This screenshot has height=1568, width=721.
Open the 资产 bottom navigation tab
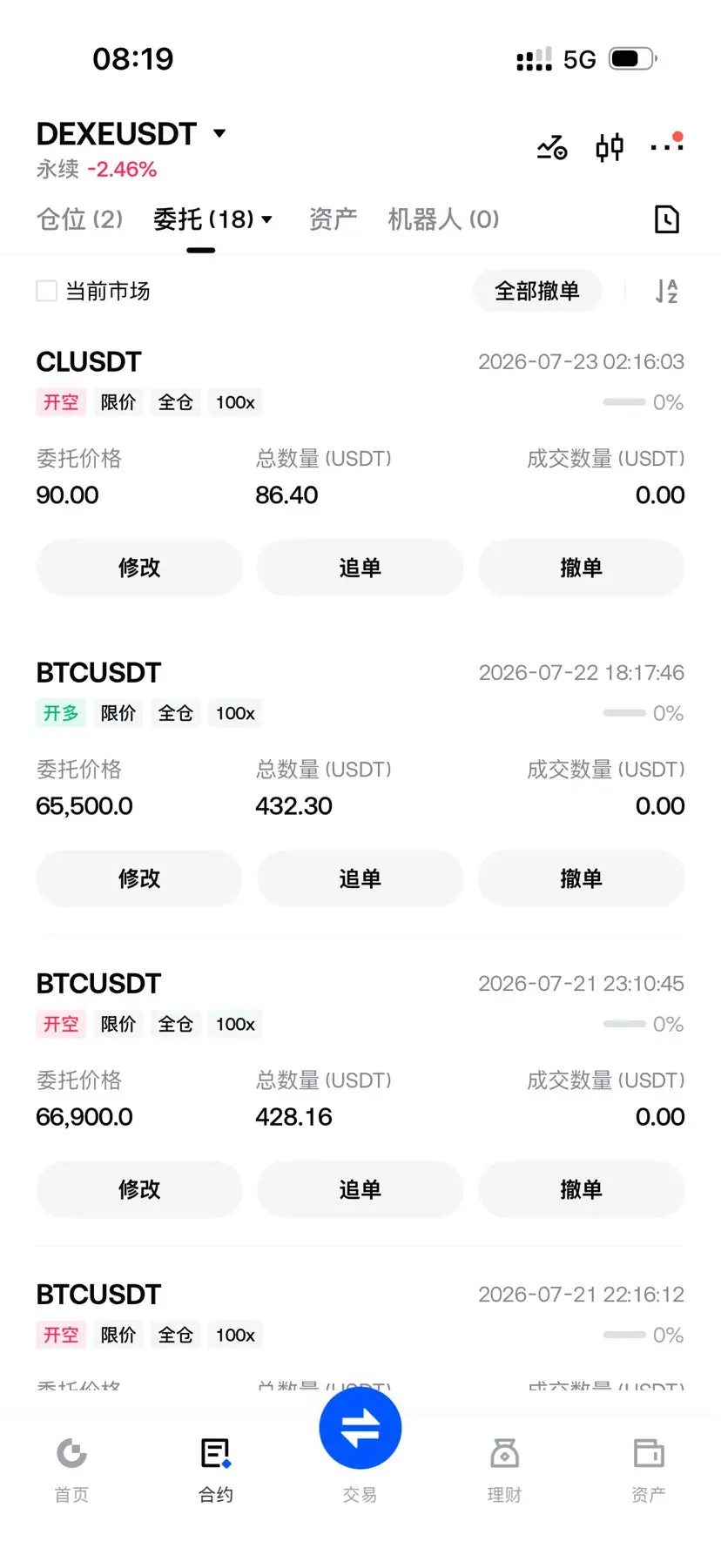pos(649,1470)
